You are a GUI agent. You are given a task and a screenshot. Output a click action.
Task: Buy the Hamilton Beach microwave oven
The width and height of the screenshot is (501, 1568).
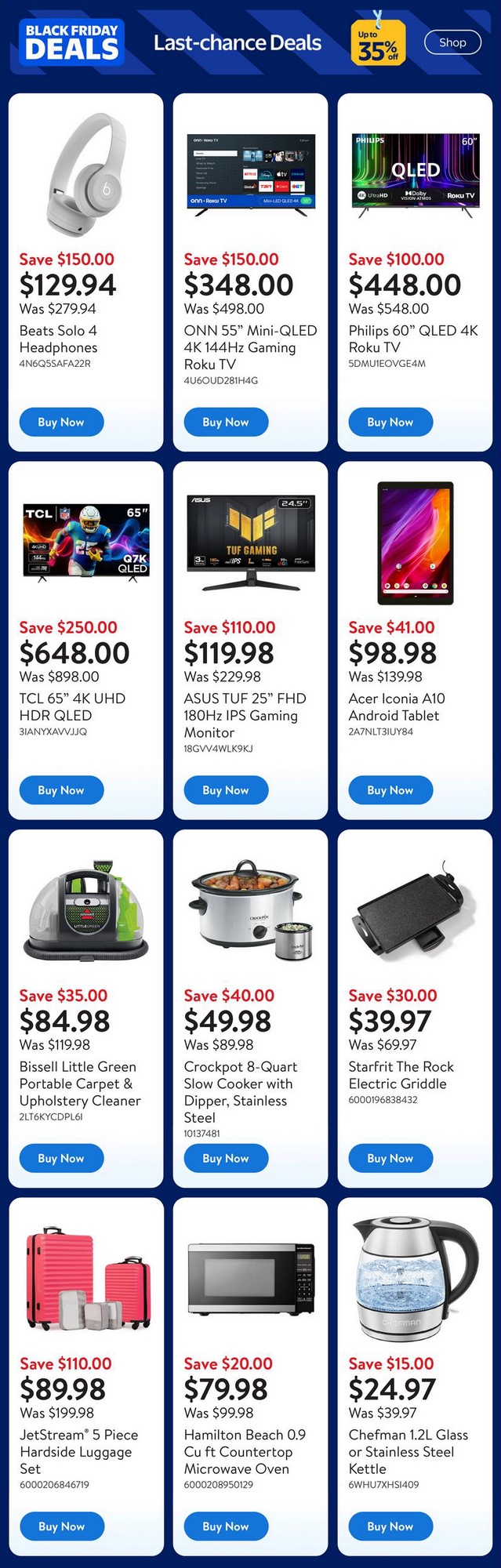coord(226,1526)
